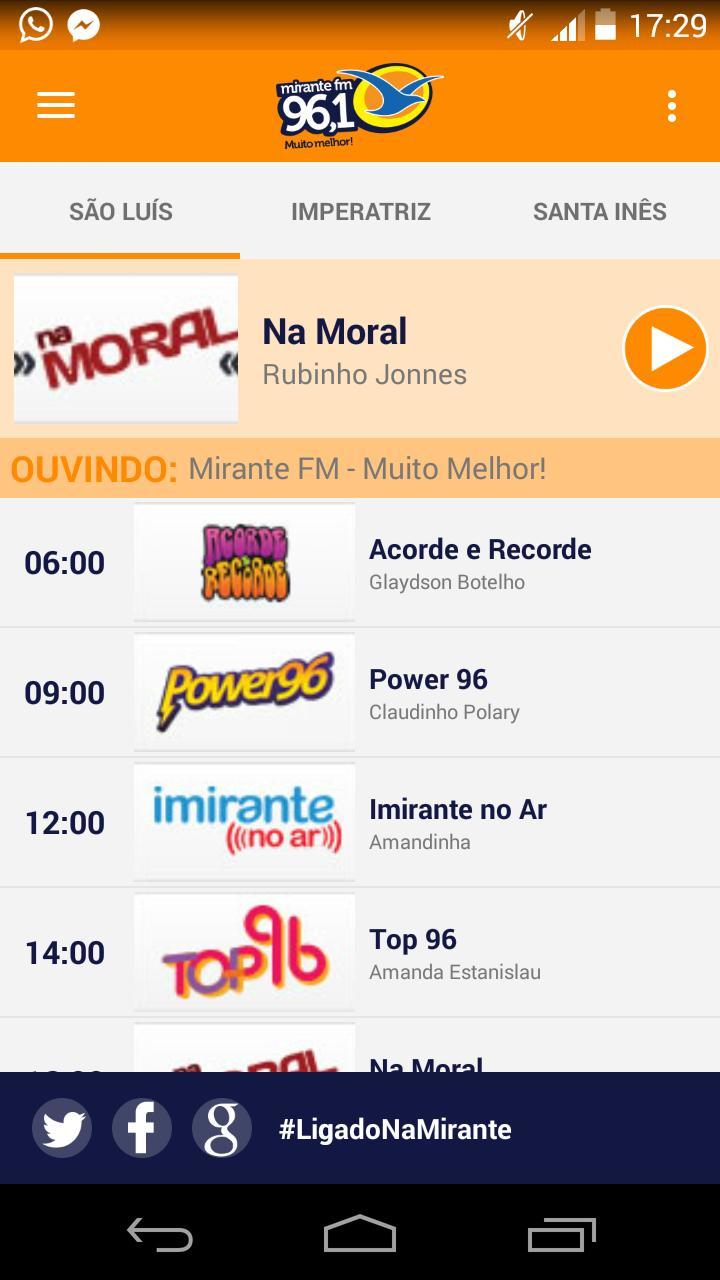Toggle playback with the orange play button
This screenshot has width=720, height=1280.
663,348
